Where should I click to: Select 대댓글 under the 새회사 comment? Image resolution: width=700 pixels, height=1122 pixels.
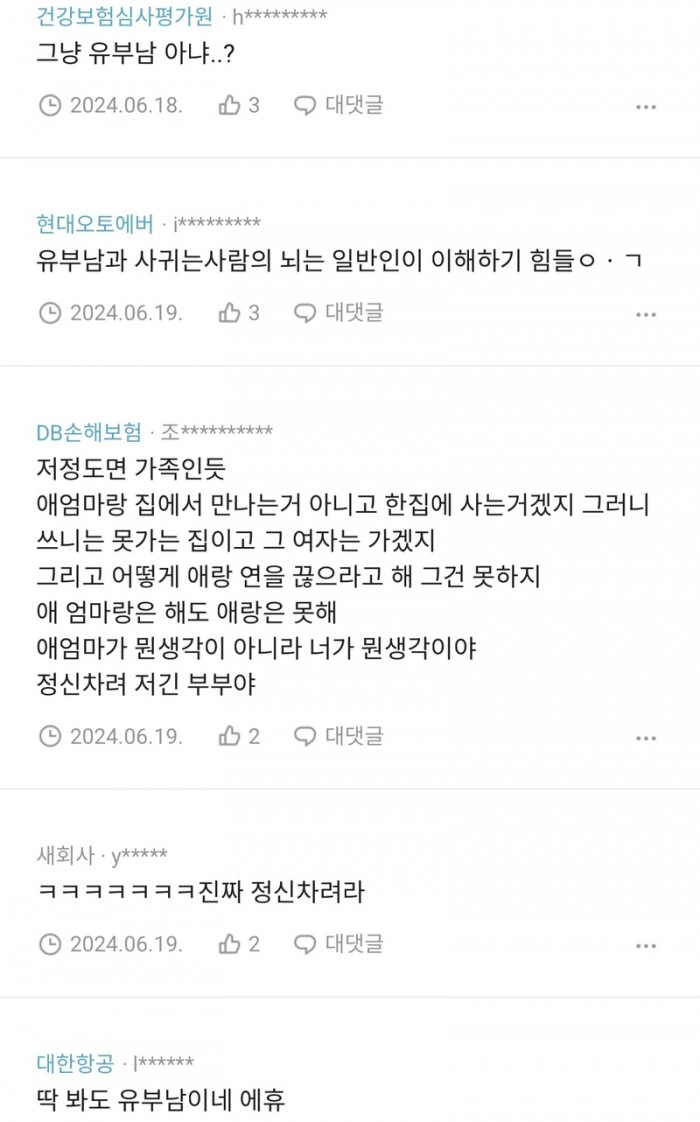(x=339, y=944)
